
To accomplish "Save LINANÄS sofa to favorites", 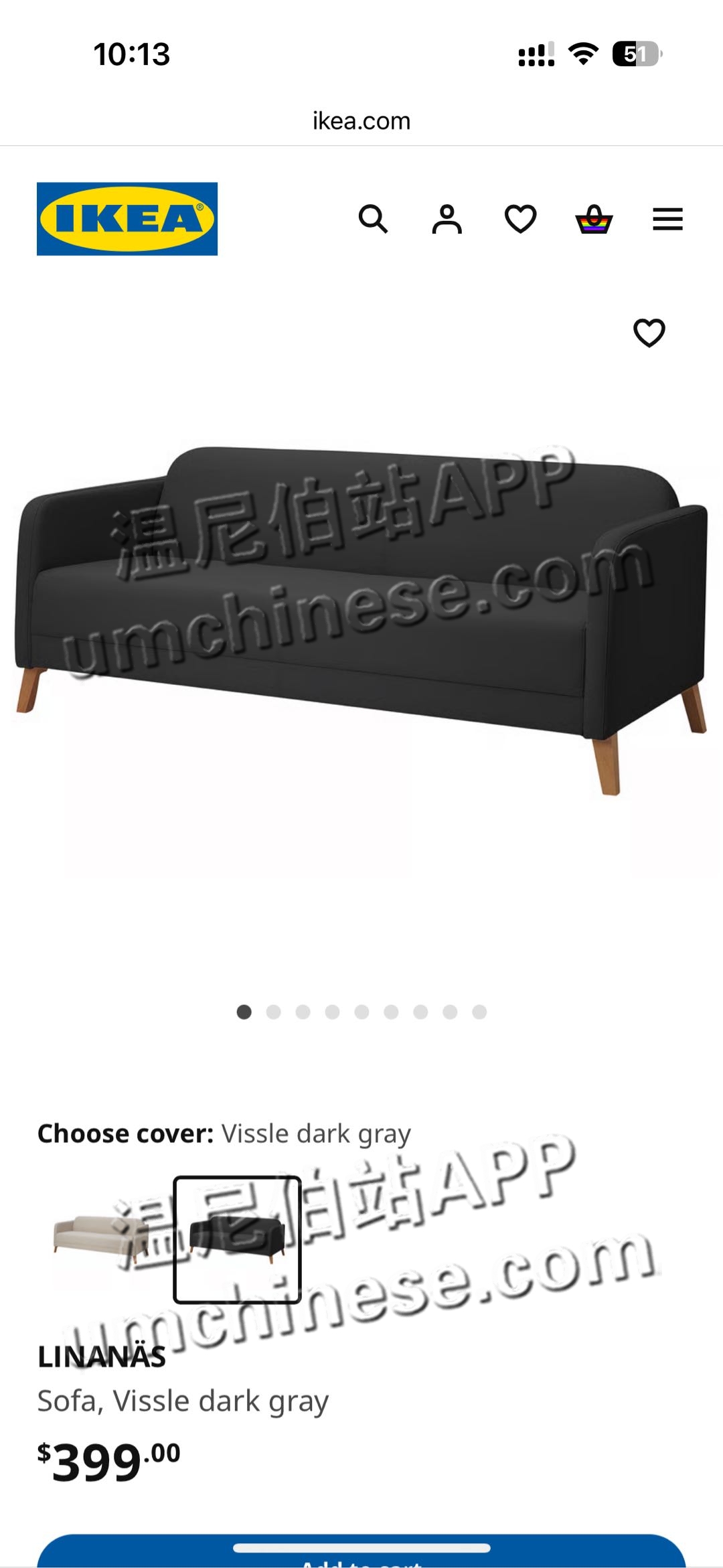I will point(649,333).
